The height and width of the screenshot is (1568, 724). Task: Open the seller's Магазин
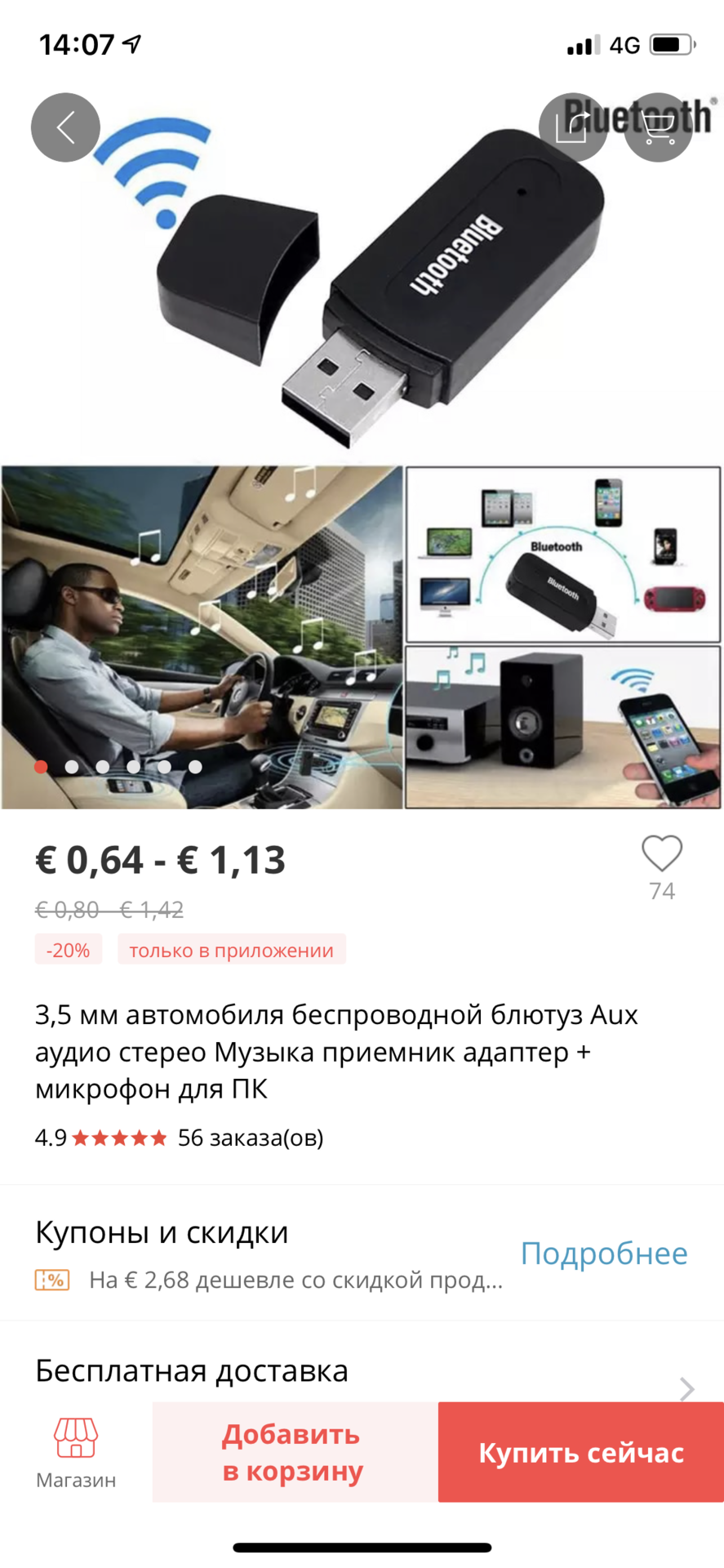pos(76,1452)
